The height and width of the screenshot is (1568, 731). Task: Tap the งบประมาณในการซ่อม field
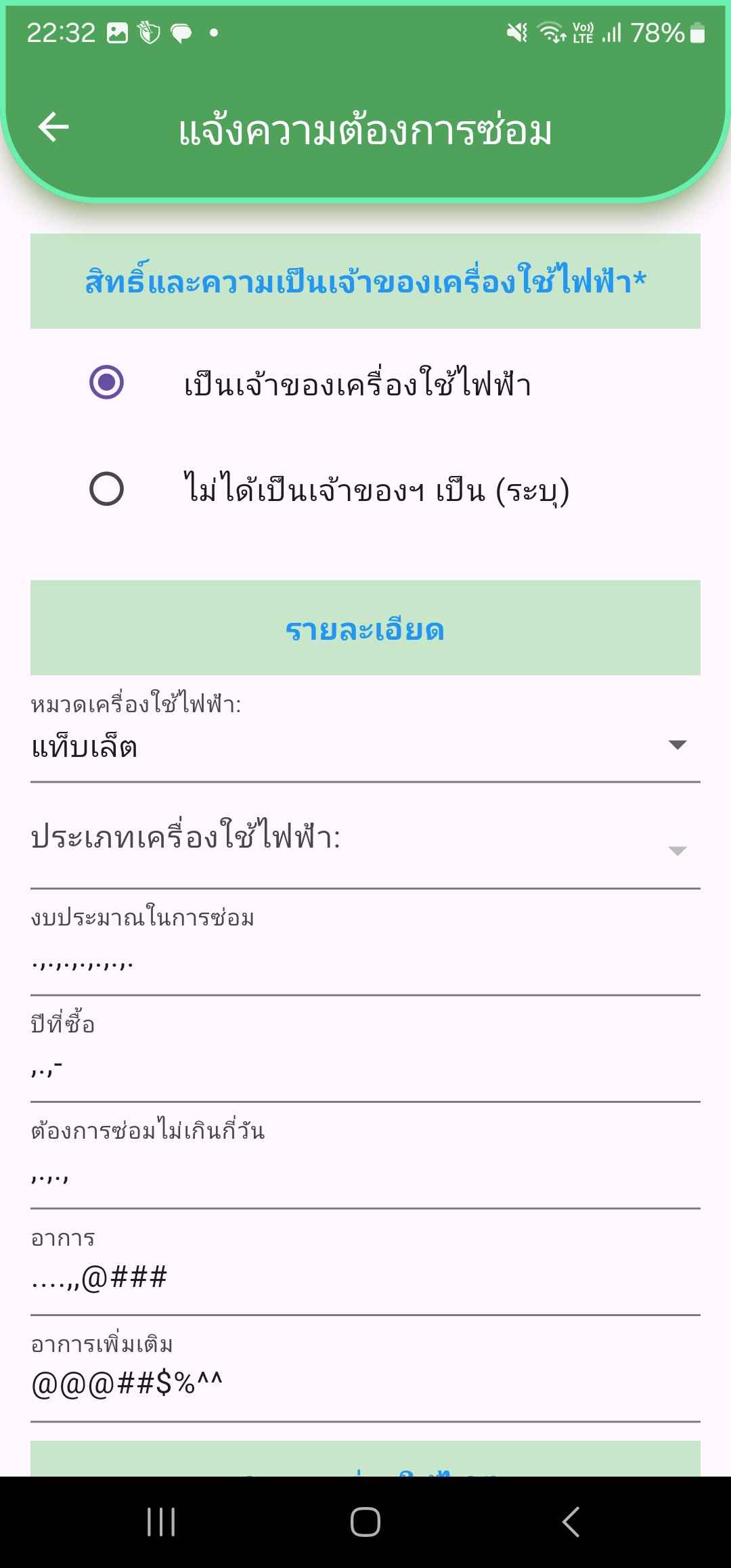coord(364,961)
